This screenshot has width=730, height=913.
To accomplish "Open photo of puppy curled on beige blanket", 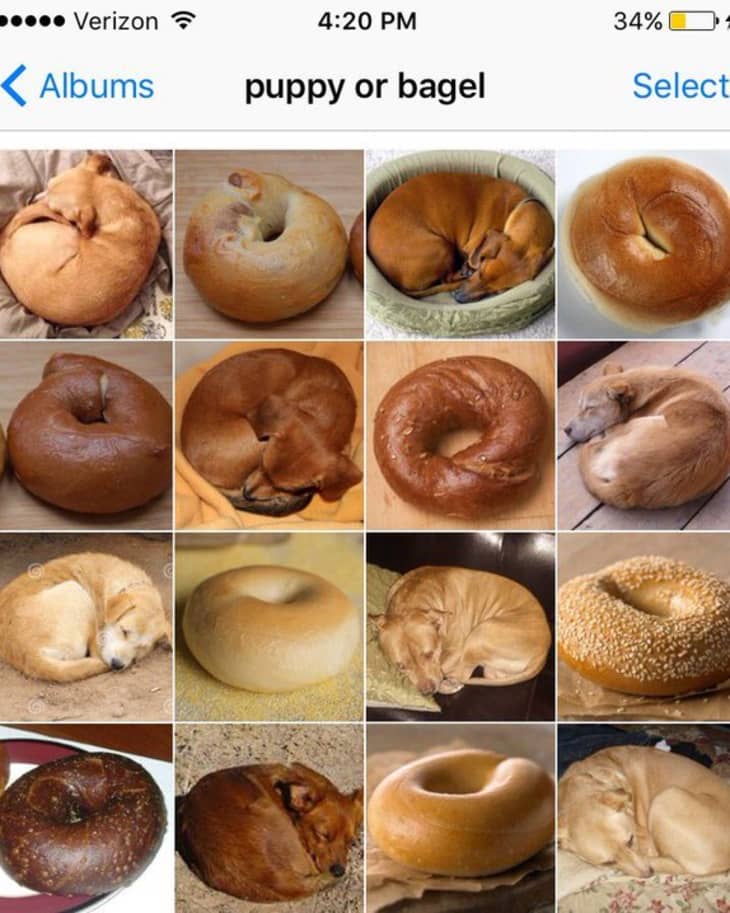I will click(85, 244).
